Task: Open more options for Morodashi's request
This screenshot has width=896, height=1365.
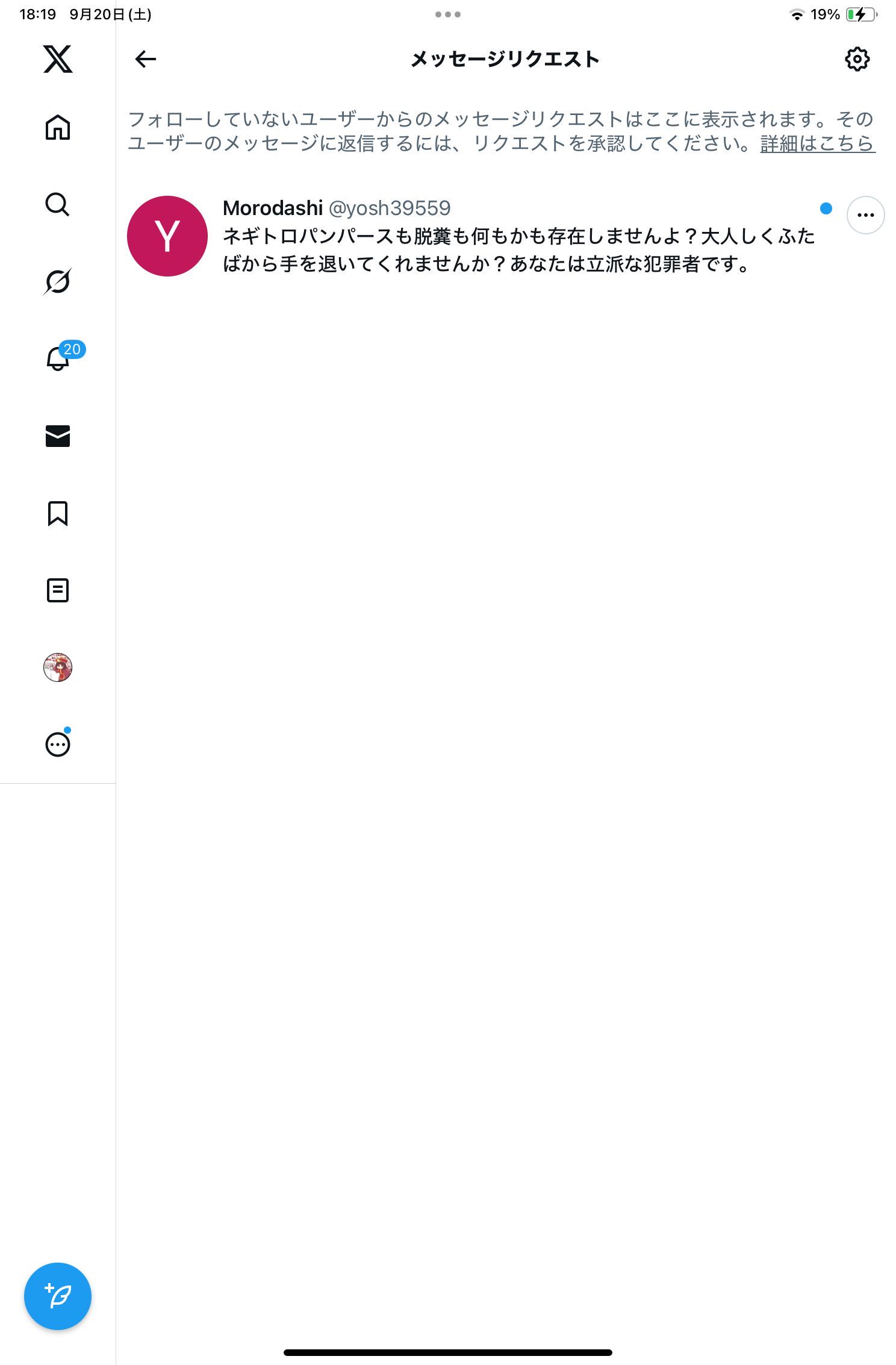Action: click(865, 215)
